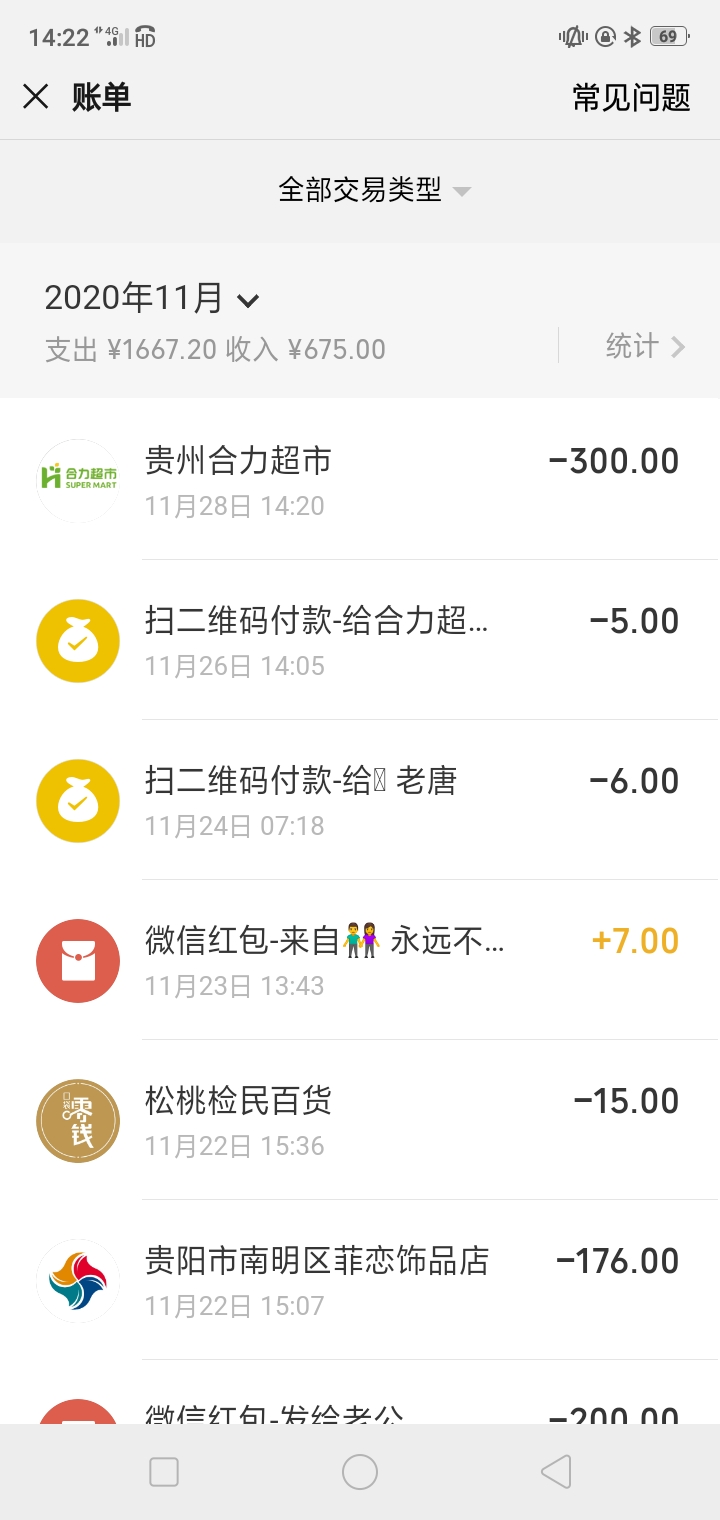The image size is (720, 1520).
Task: Go to the system home screen
Action: pos(360,1472)
